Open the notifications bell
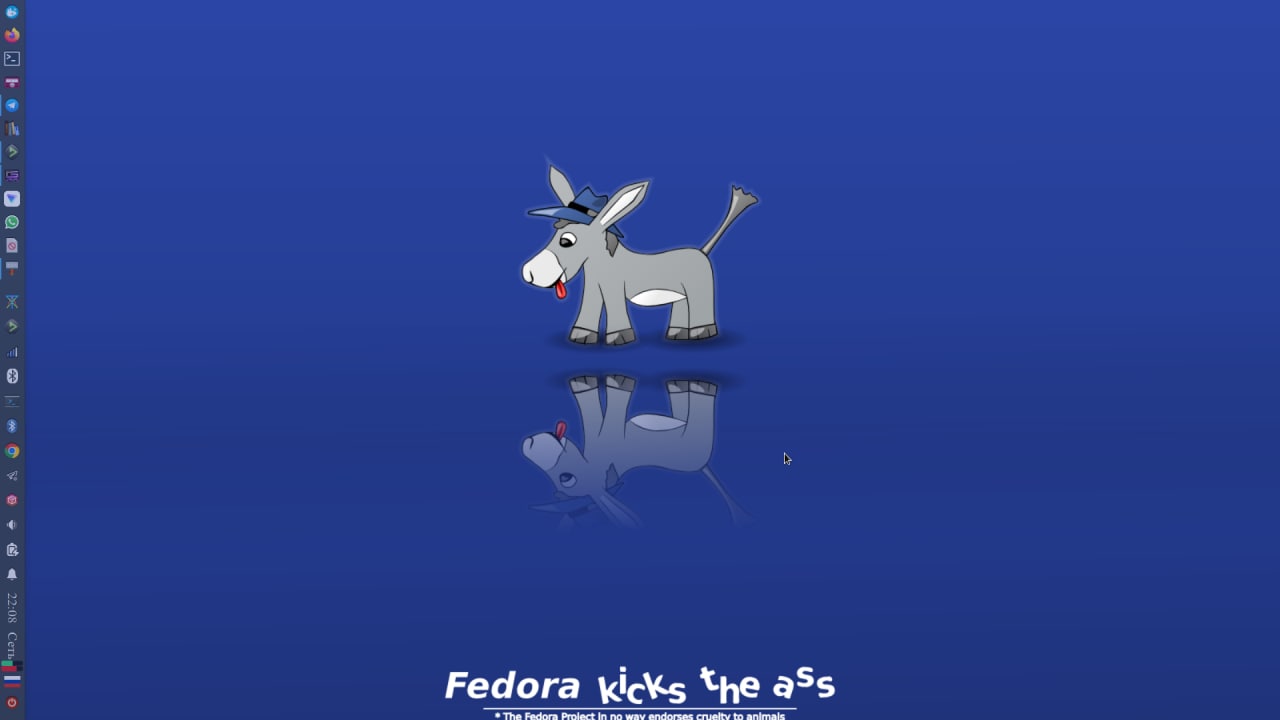Screen dimensions: 1280x720 [x=12, y=575]
